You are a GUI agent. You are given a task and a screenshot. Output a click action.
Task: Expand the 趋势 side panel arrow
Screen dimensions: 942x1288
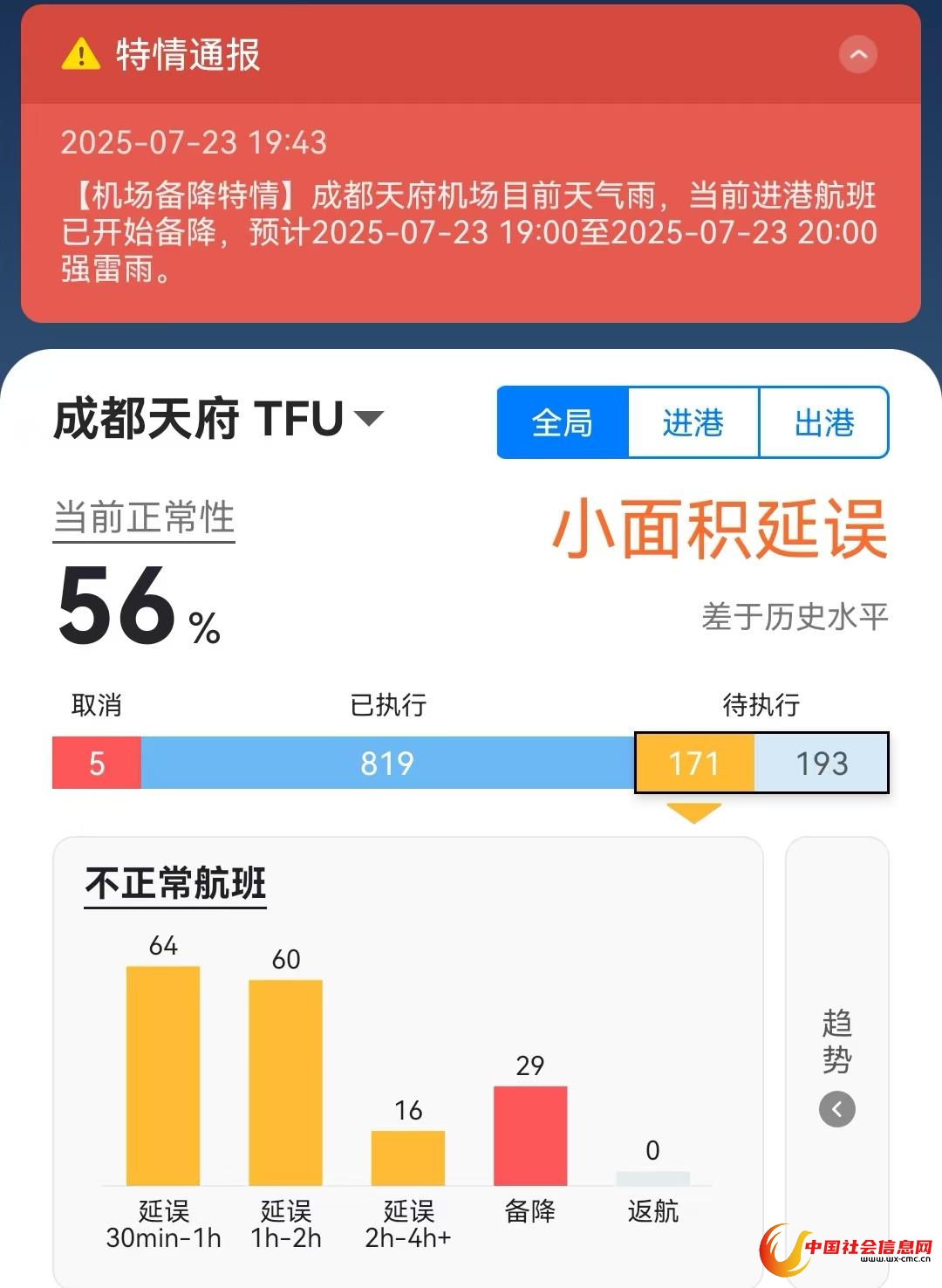point(836,1109)
